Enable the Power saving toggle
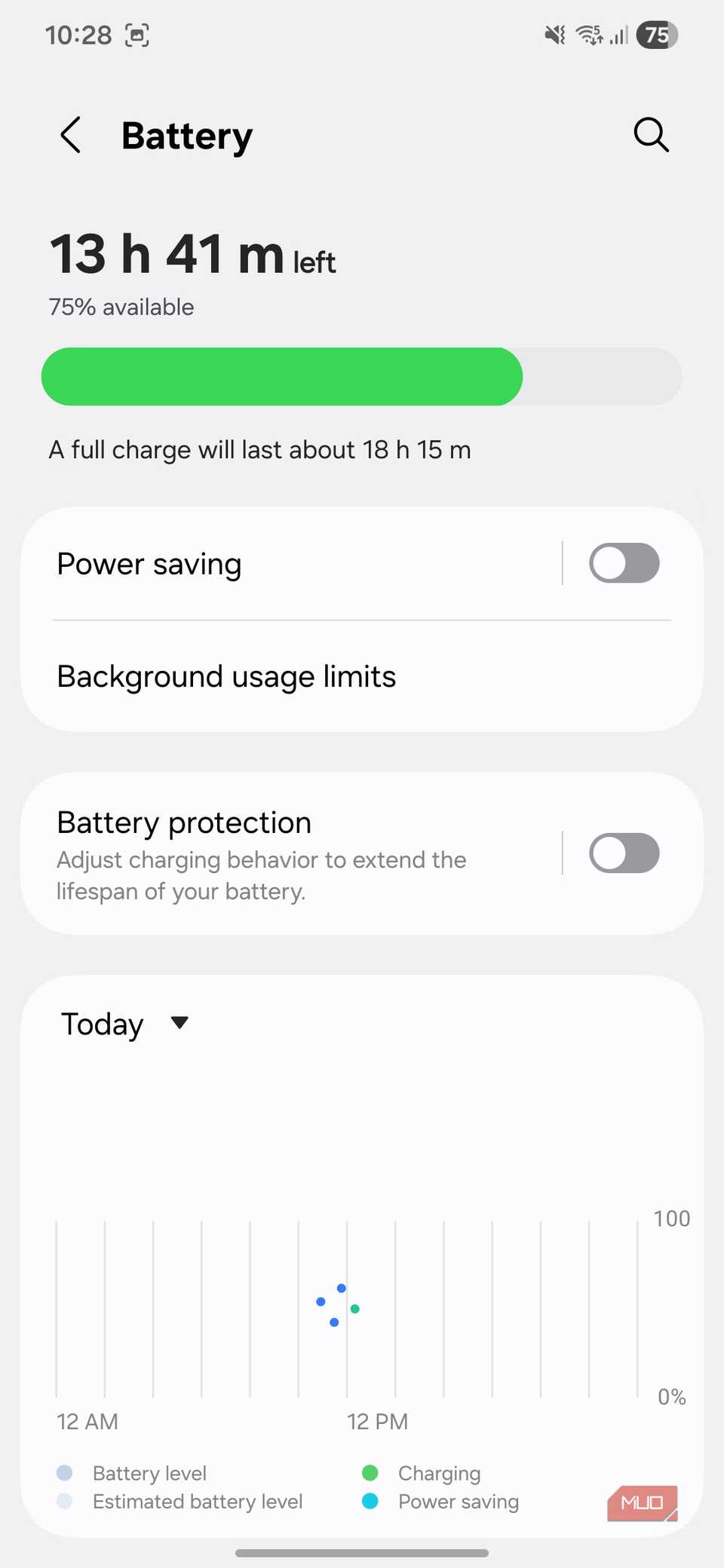The image size is (724, 1568). click(x=624, y=563)
